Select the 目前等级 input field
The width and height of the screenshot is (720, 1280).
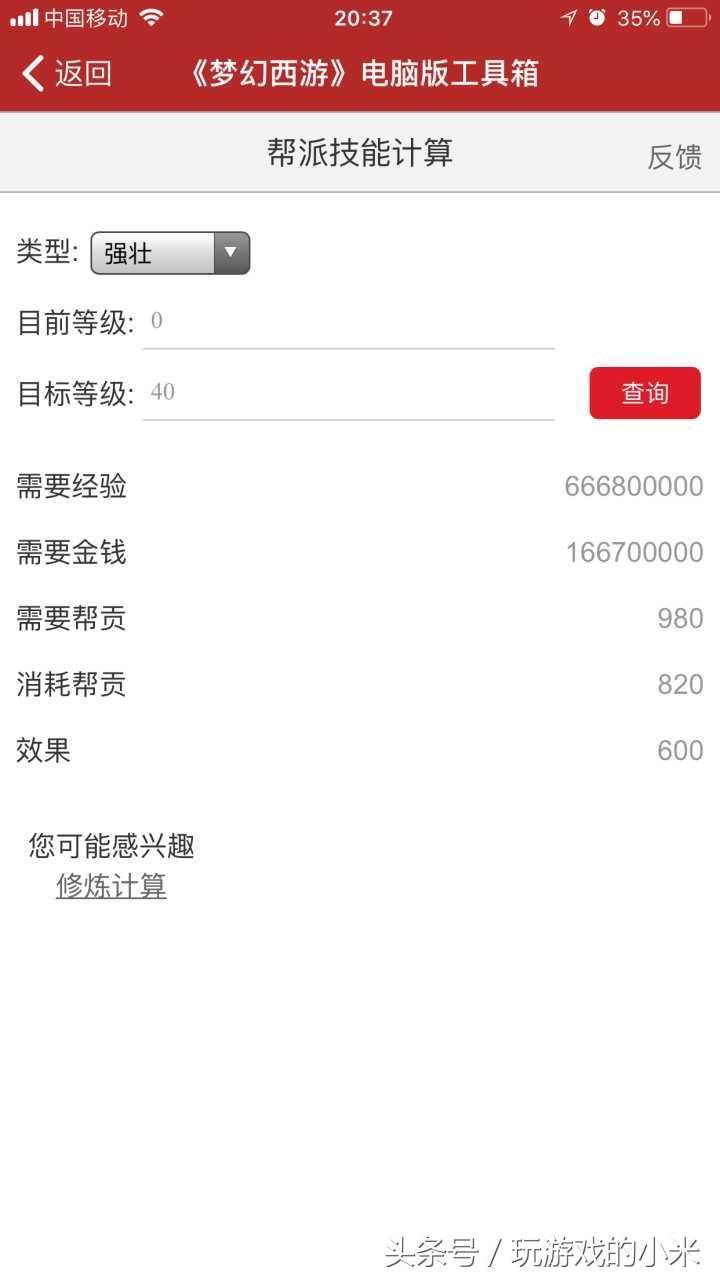coord(348,322)
